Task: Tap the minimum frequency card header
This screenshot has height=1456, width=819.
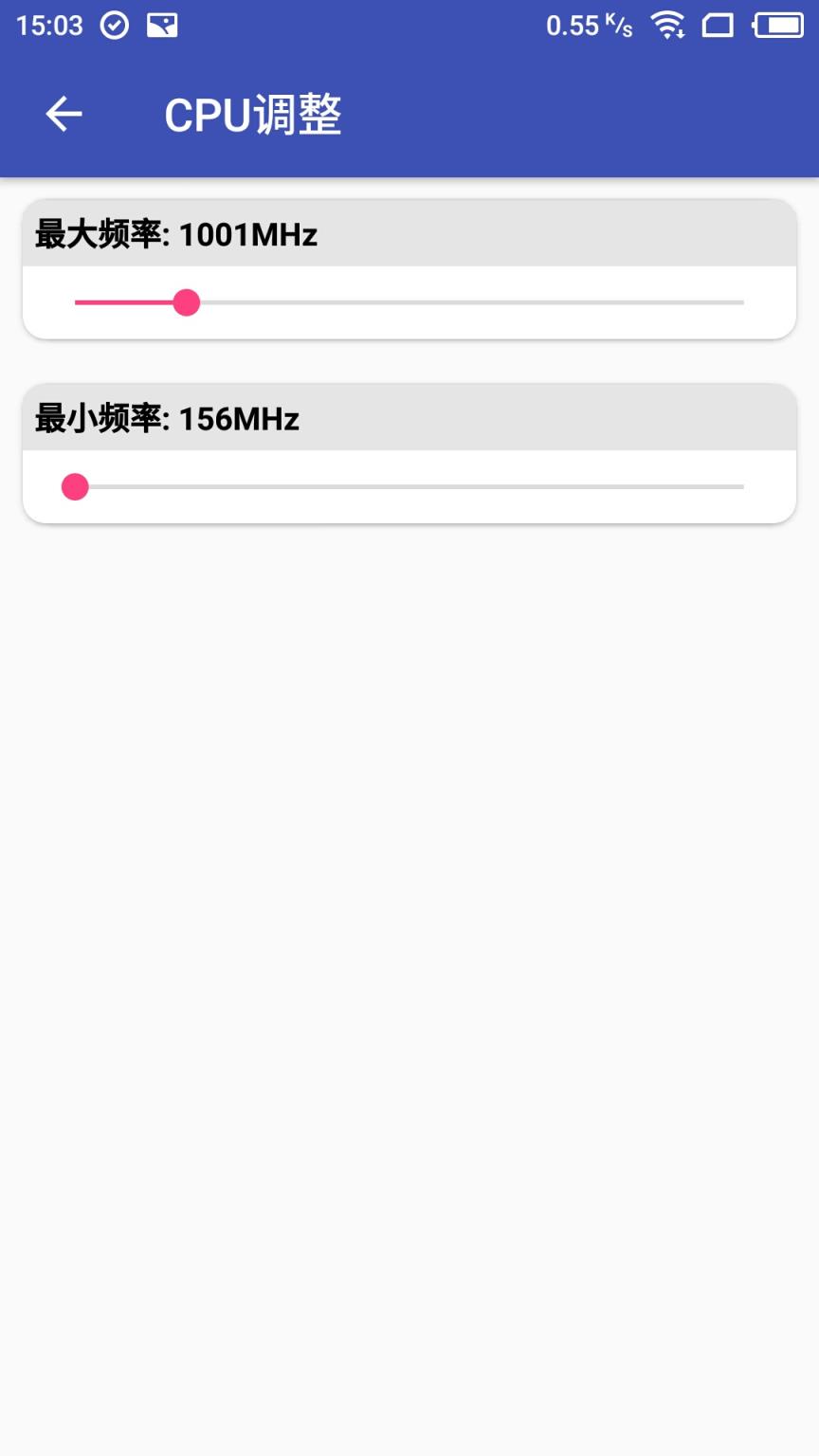Action: [408, 418]
